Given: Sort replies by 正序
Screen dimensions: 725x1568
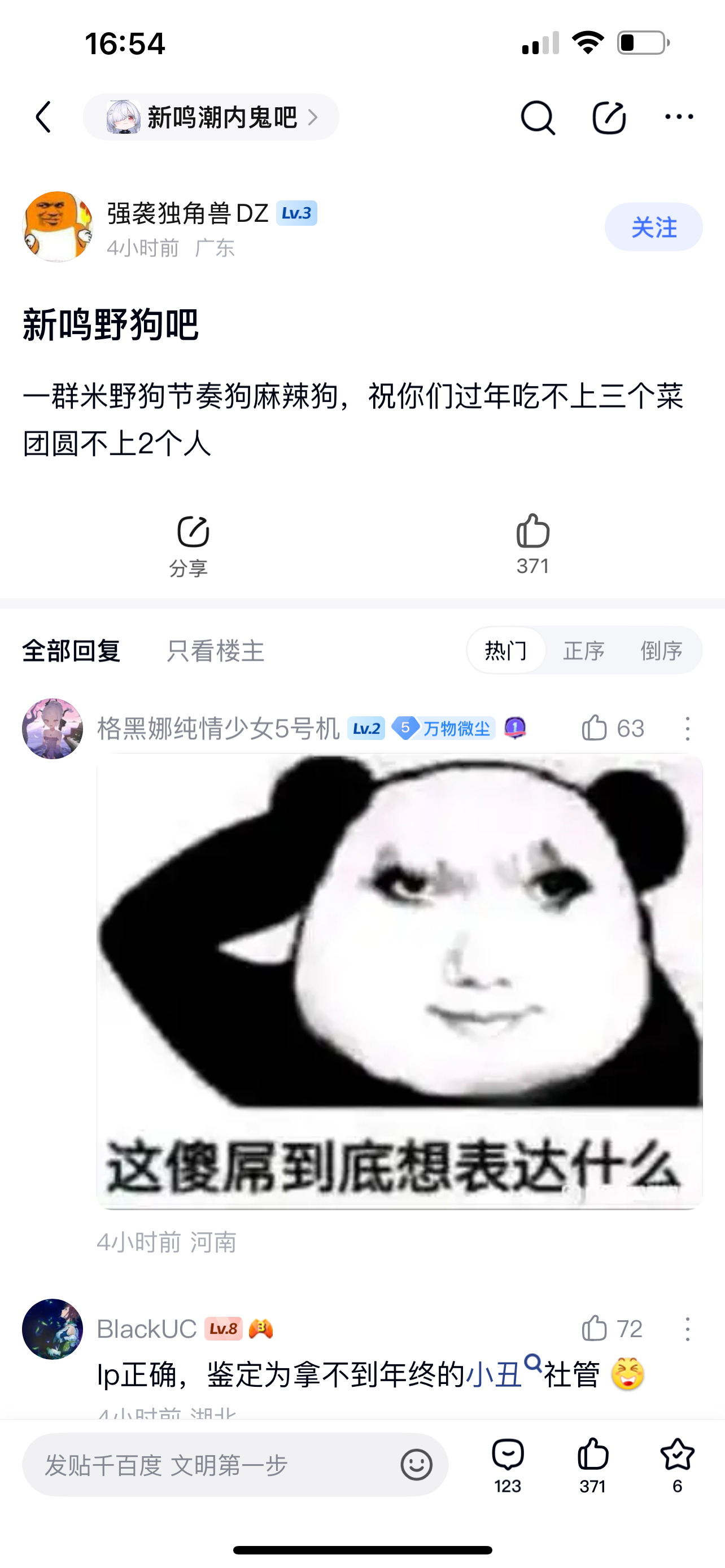Looking at the screenshot, I should (583, 651).
